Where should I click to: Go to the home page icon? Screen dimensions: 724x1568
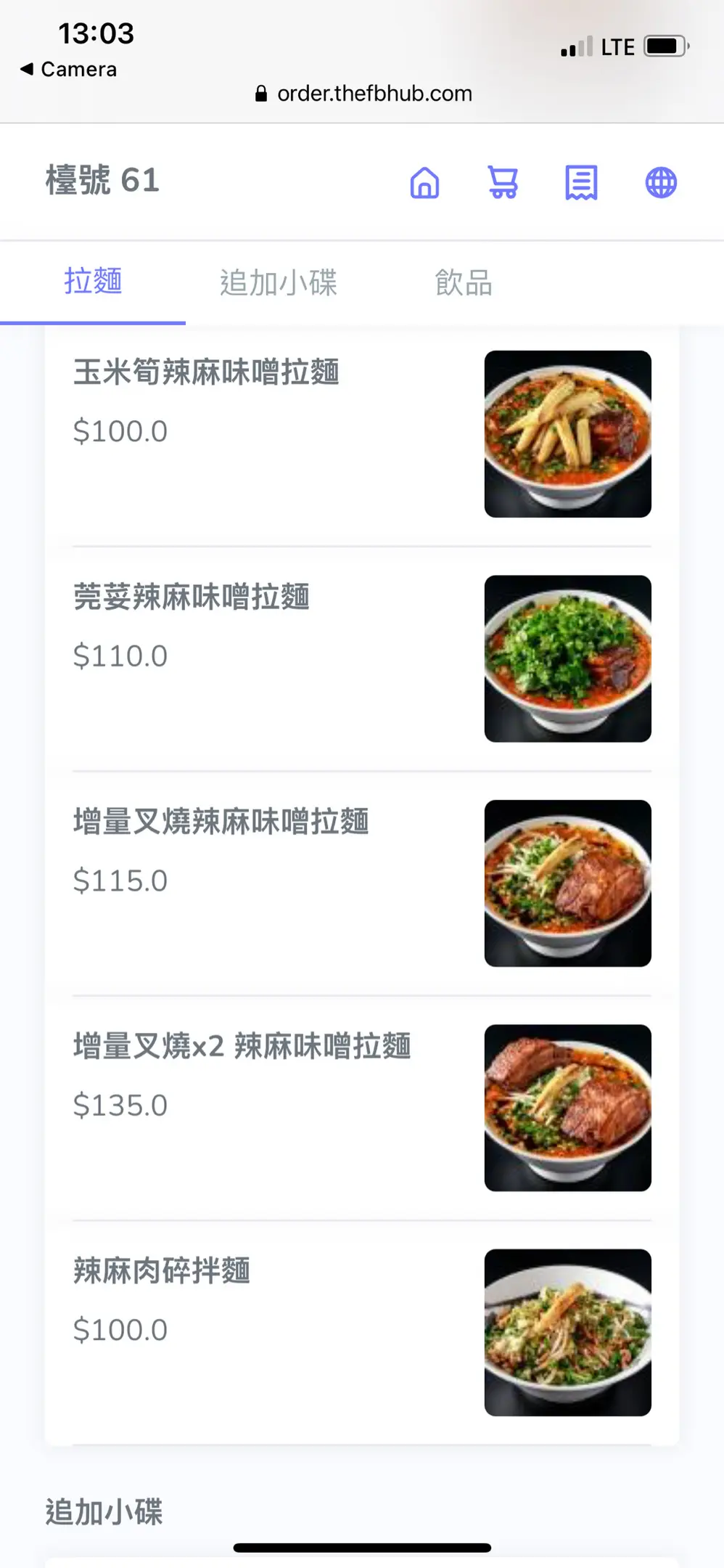pos(424,183)
